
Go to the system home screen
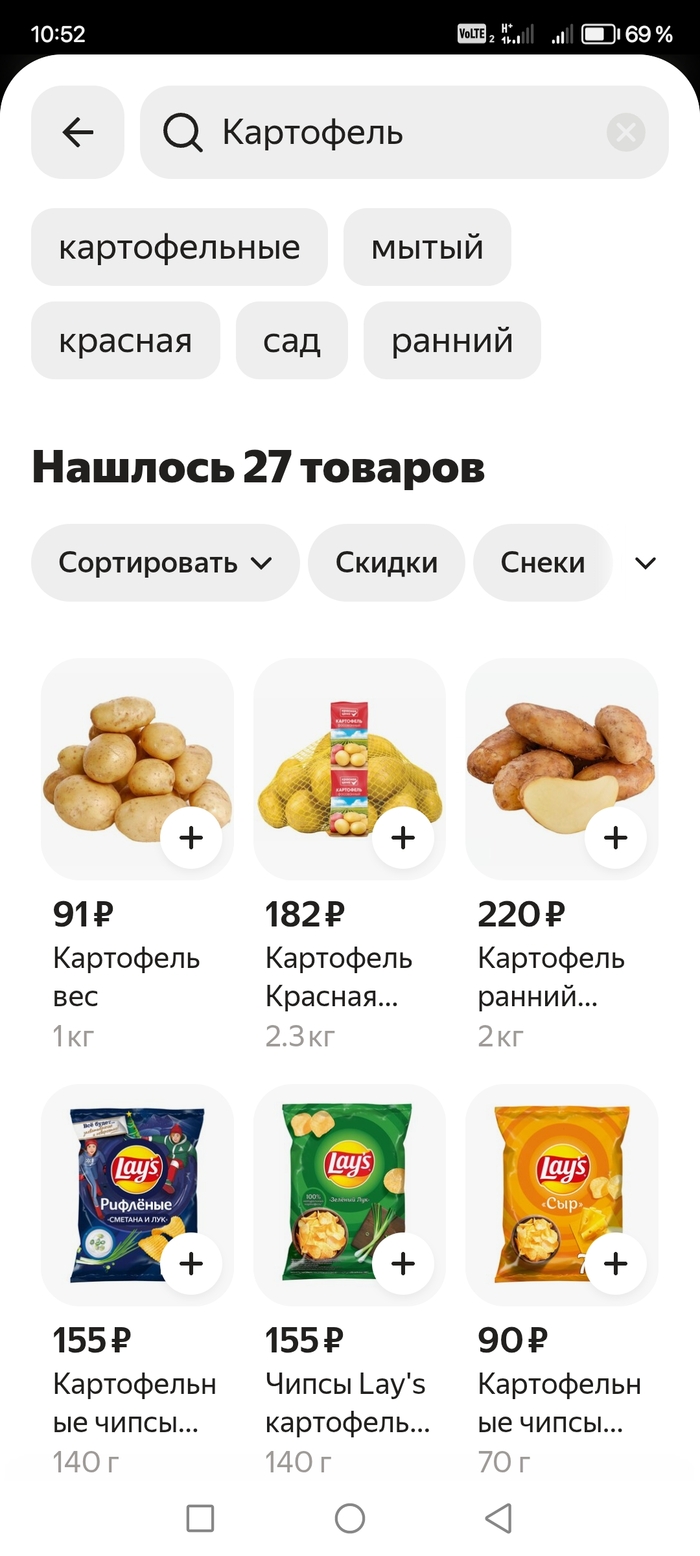pyautogui.click(x=350, y=1518)
